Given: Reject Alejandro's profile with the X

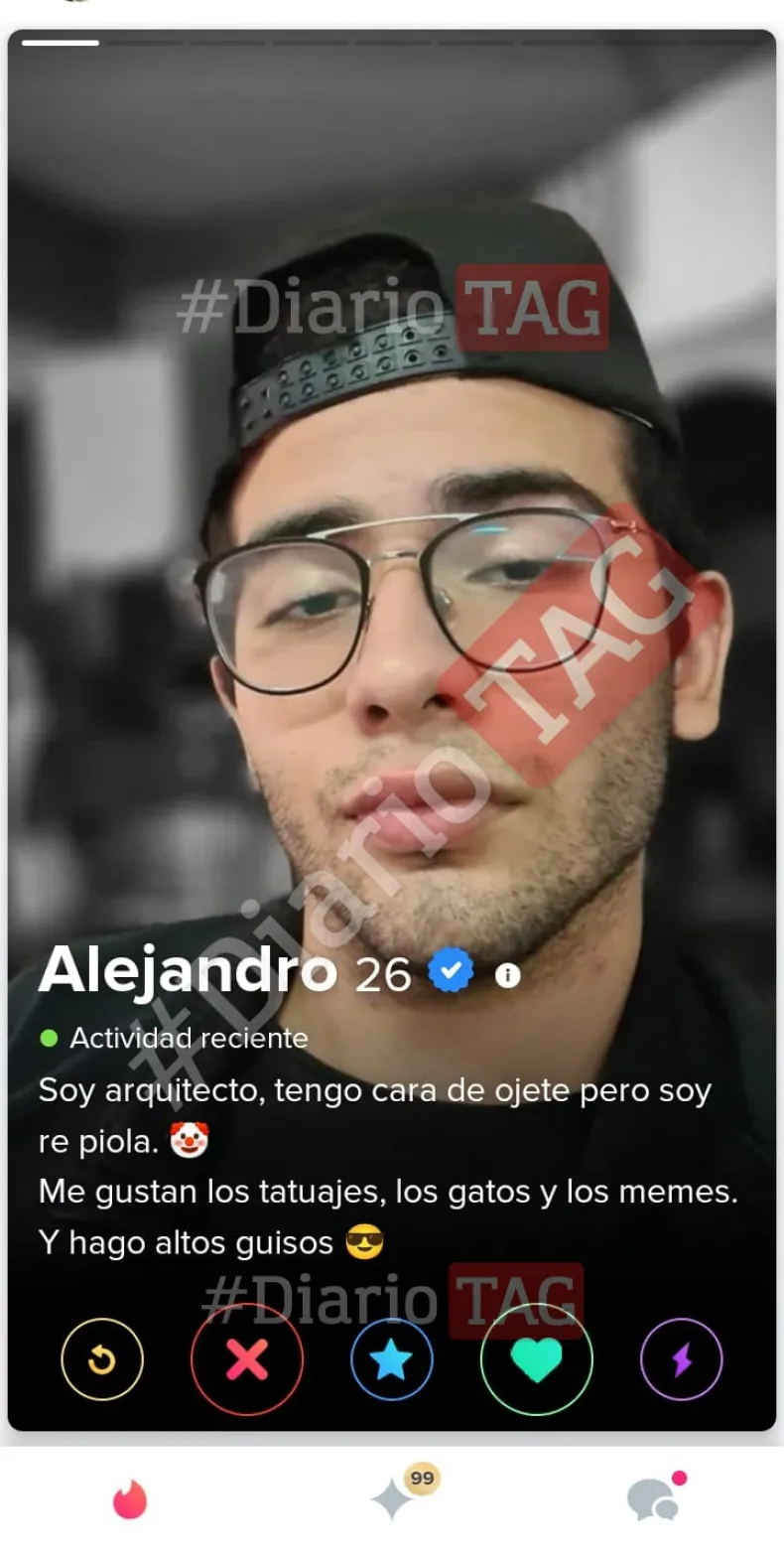Looking at the screenshot, I should 247,1359.
